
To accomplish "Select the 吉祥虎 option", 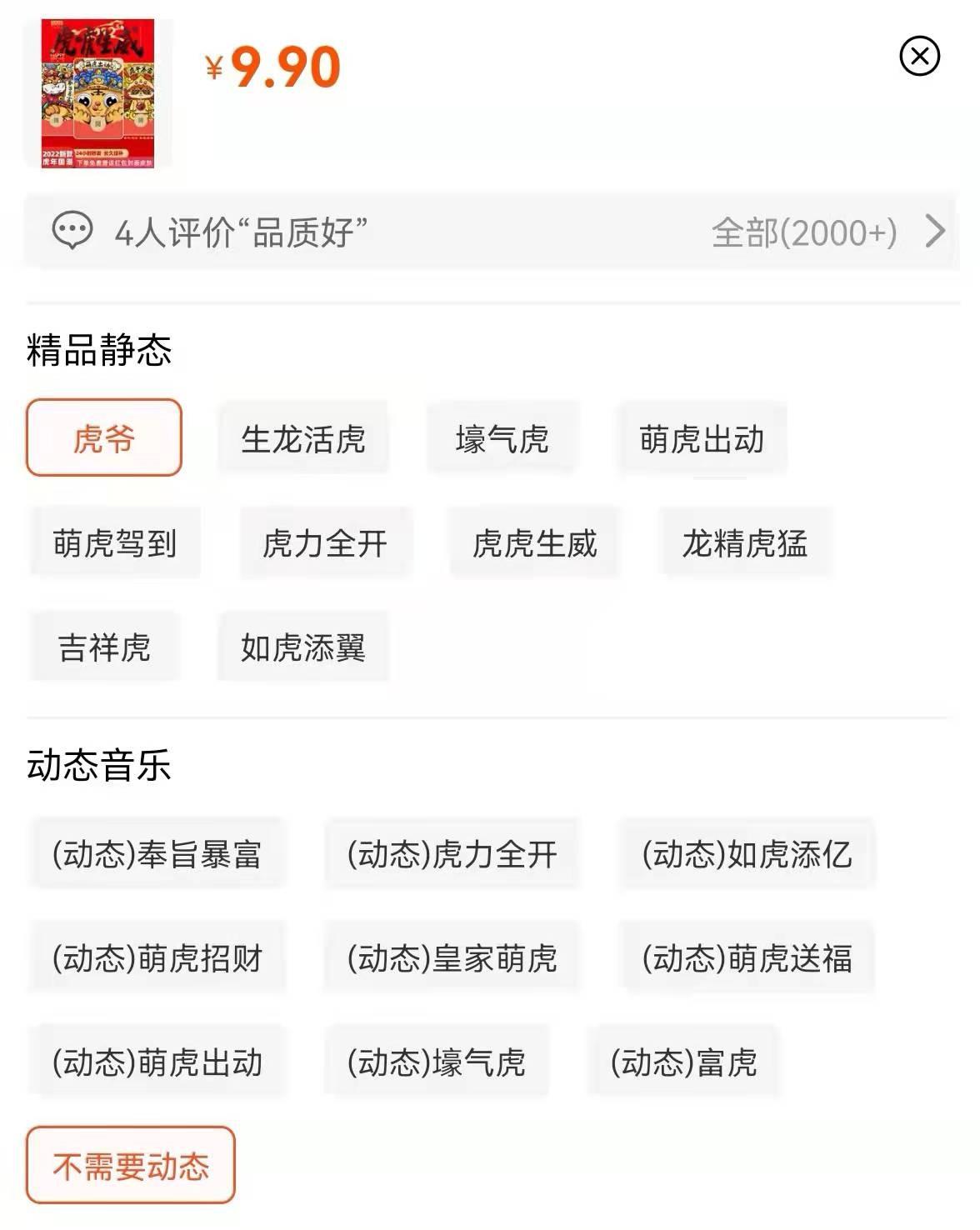I will point(104,646).
